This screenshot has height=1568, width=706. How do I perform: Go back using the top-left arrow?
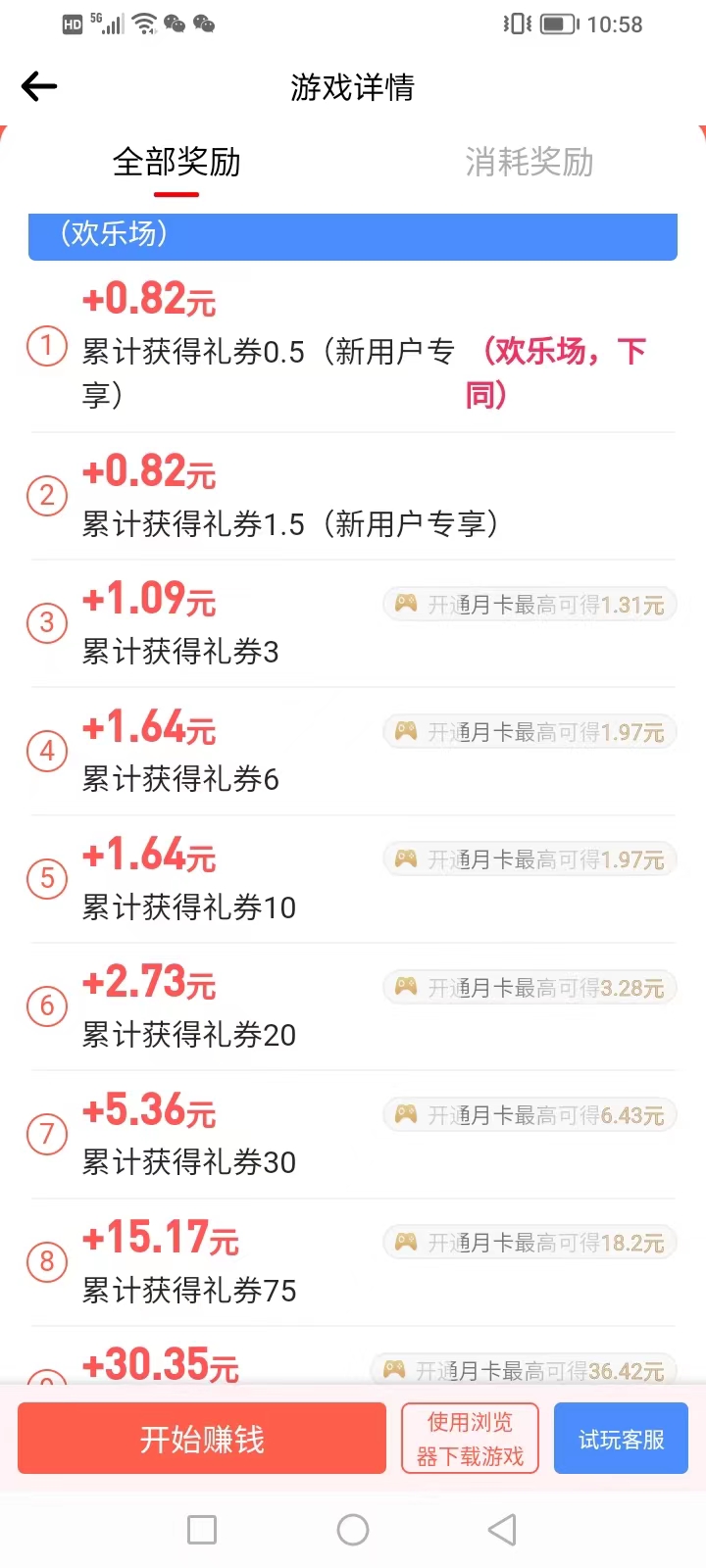point(39,87)
